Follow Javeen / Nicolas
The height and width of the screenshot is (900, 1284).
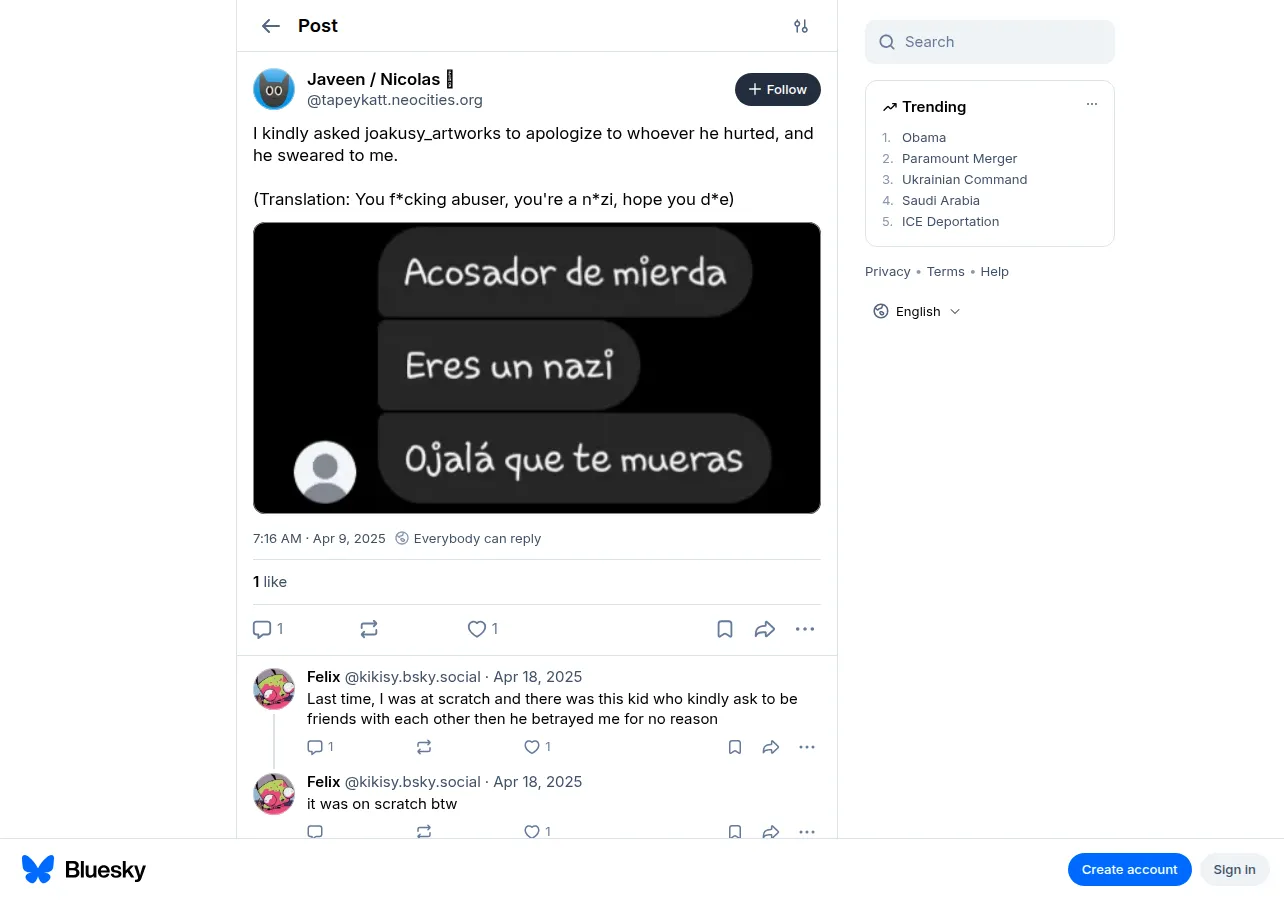[778, 89]
